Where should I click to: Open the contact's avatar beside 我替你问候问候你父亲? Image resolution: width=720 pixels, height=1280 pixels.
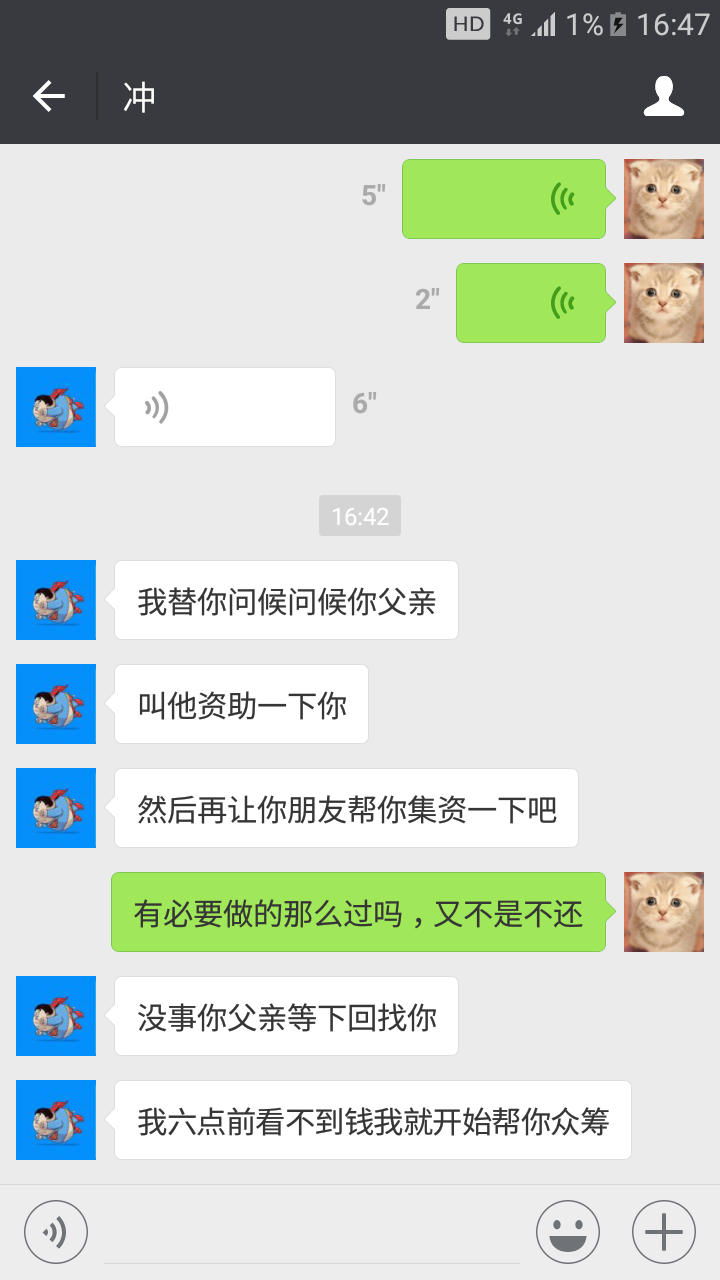[56, 600]
